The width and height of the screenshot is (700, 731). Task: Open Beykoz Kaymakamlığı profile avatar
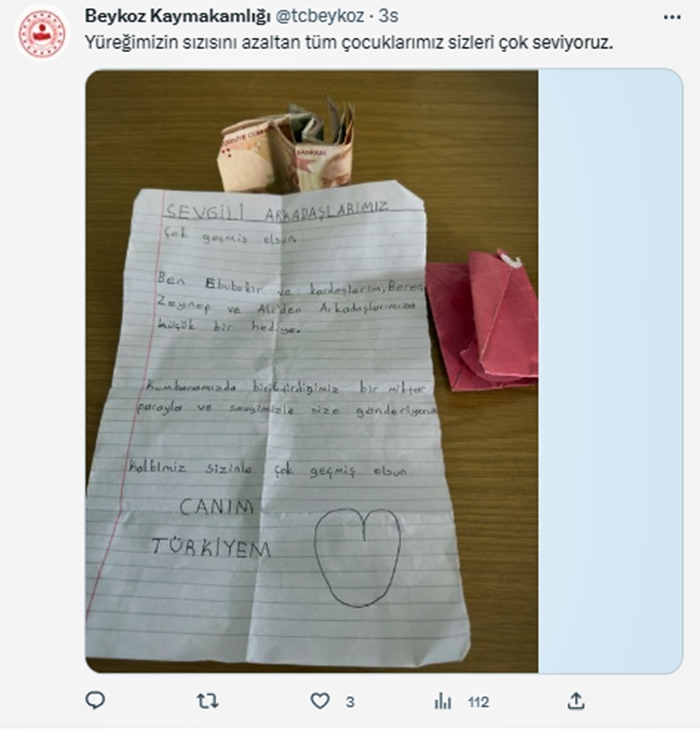click(42, 34)
